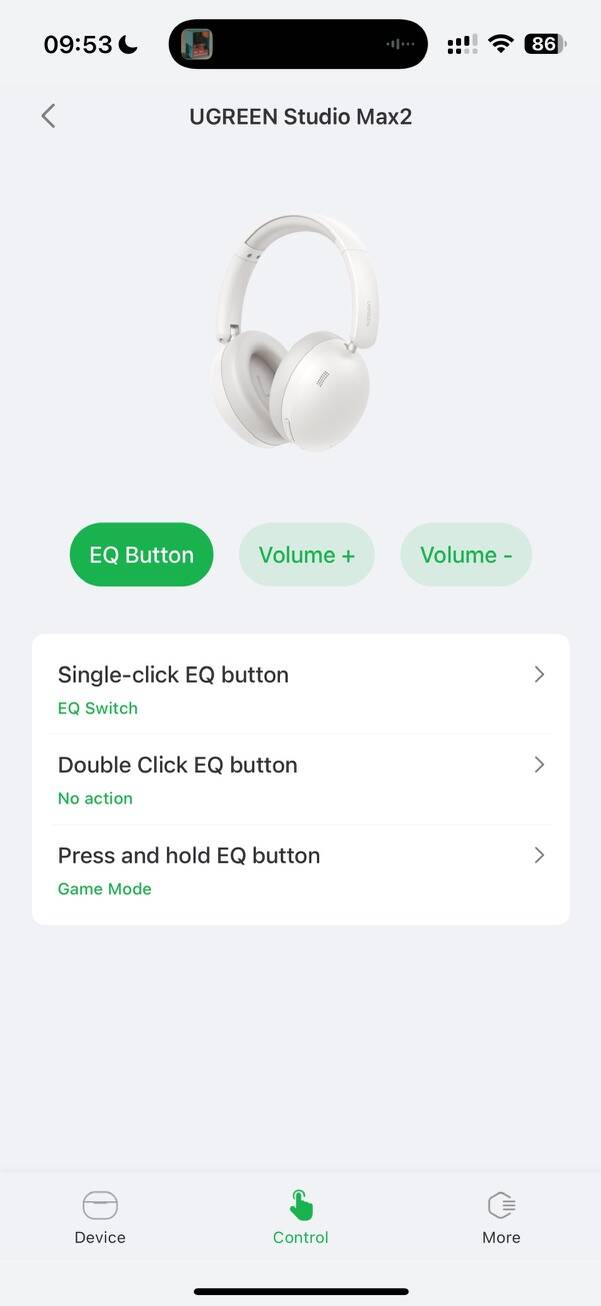Go back using the top-left arrow

coord(48,116)
